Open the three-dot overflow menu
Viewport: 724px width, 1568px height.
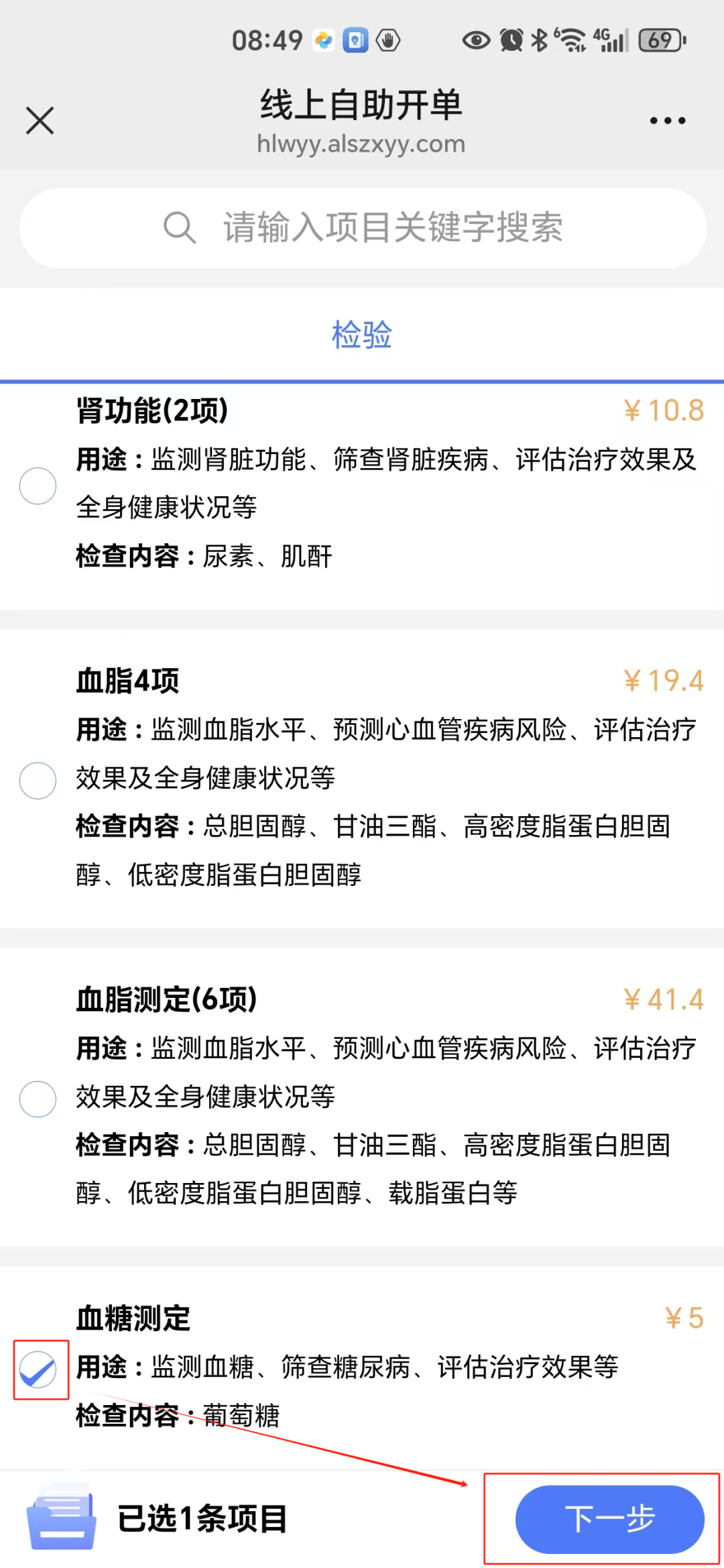point(668,121)
